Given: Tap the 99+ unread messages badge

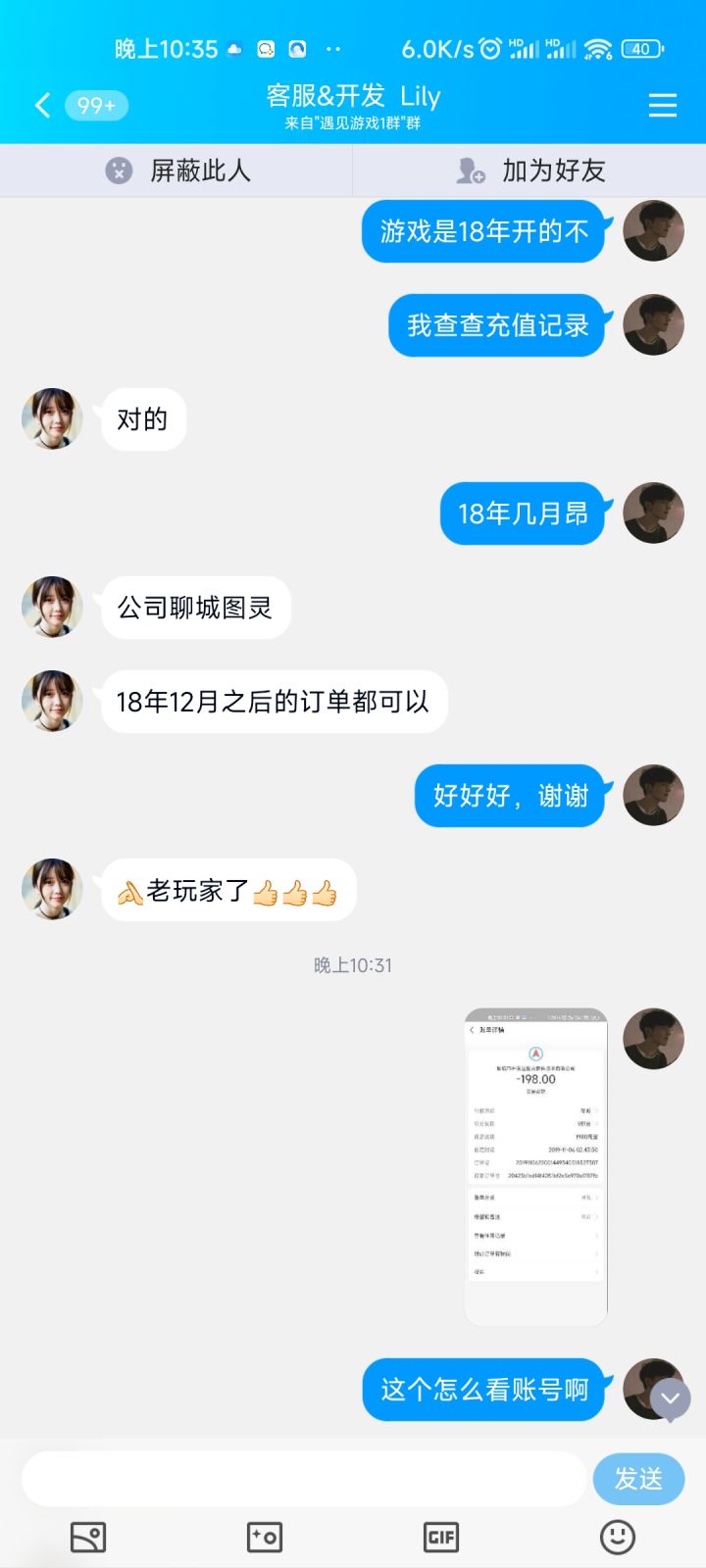Looking at the screenshot, I should (x=95, y=105).
